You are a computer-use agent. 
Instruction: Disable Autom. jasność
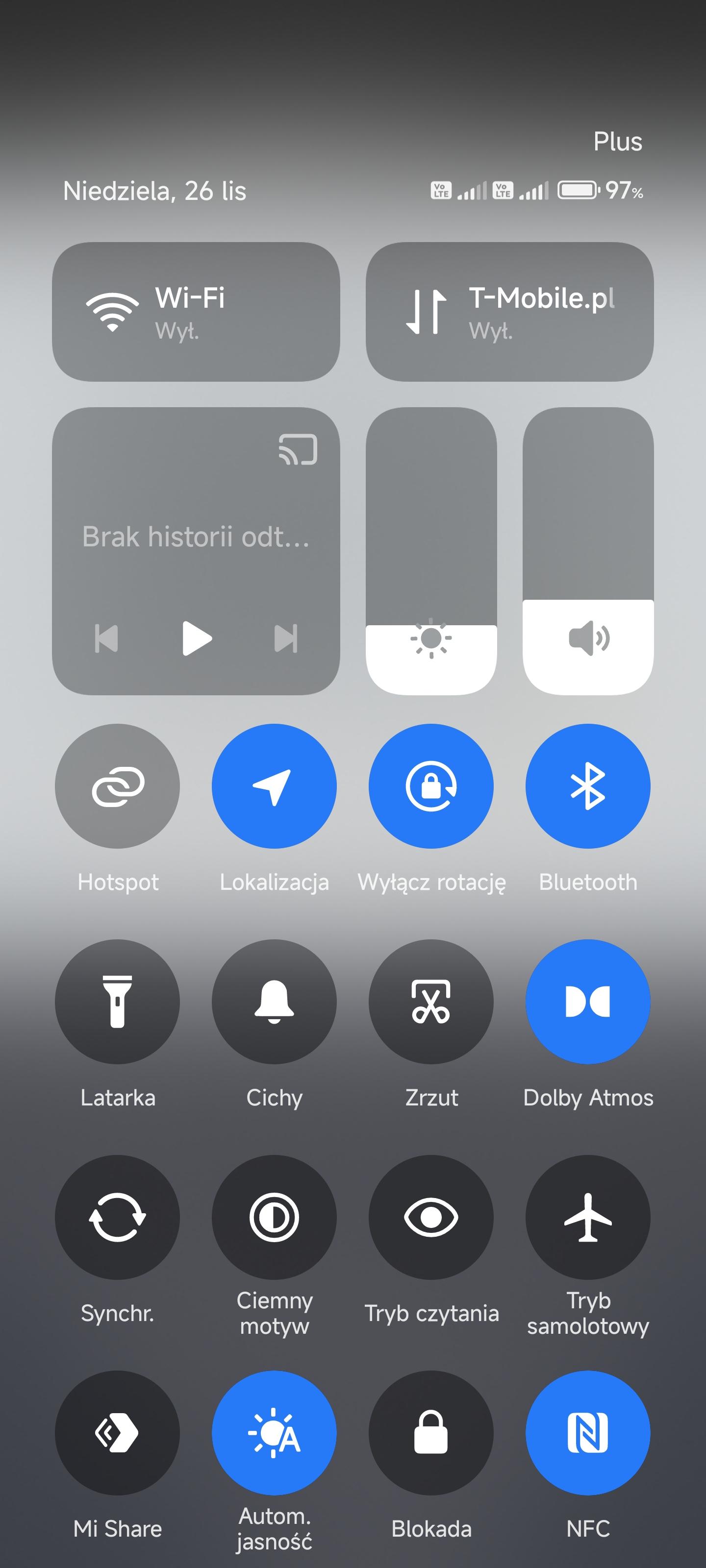pyautogui.click(x=274, y=1432)
